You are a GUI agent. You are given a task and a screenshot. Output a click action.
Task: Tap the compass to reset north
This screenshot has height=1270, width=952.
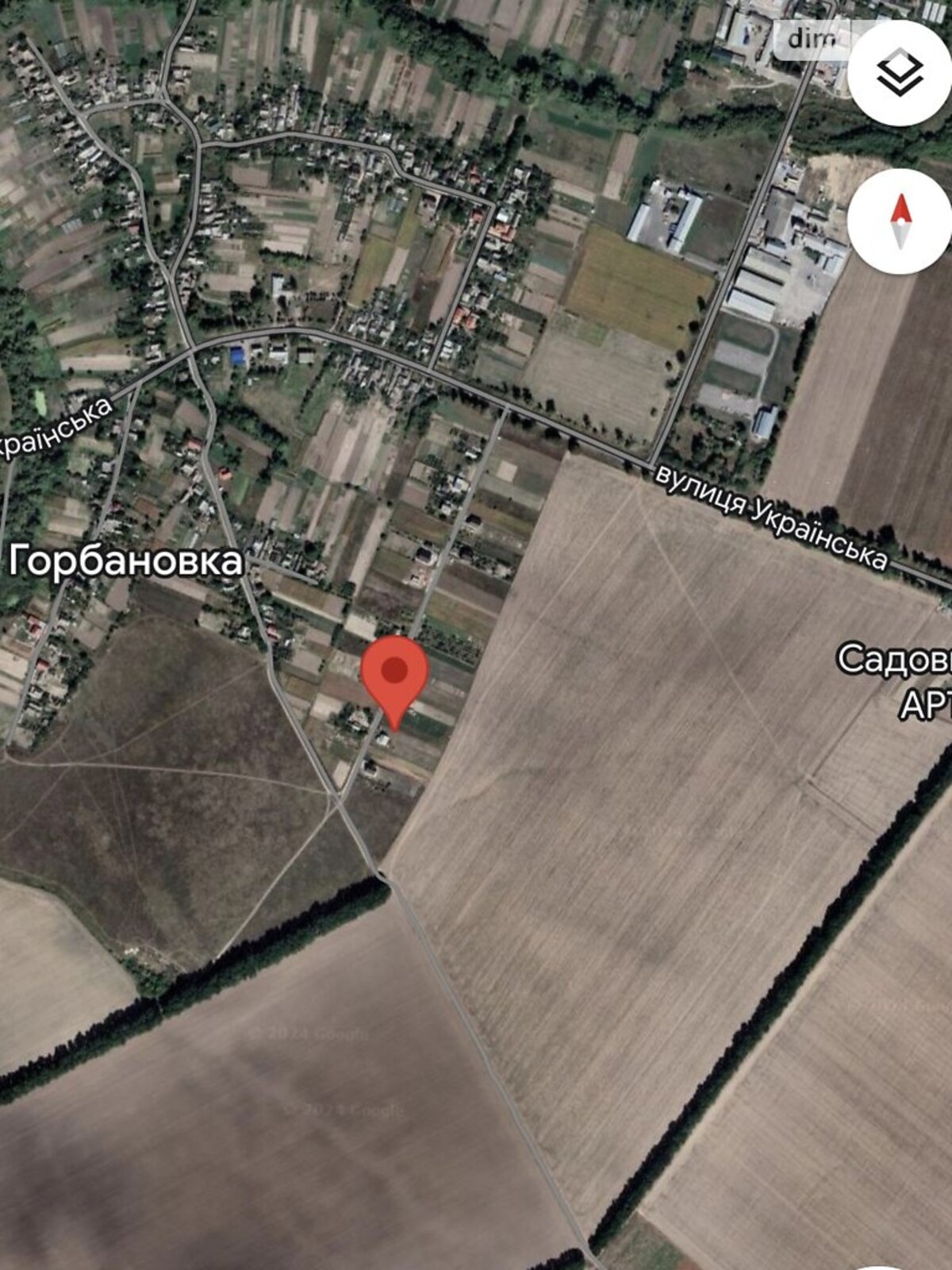(x=900, y=221)
